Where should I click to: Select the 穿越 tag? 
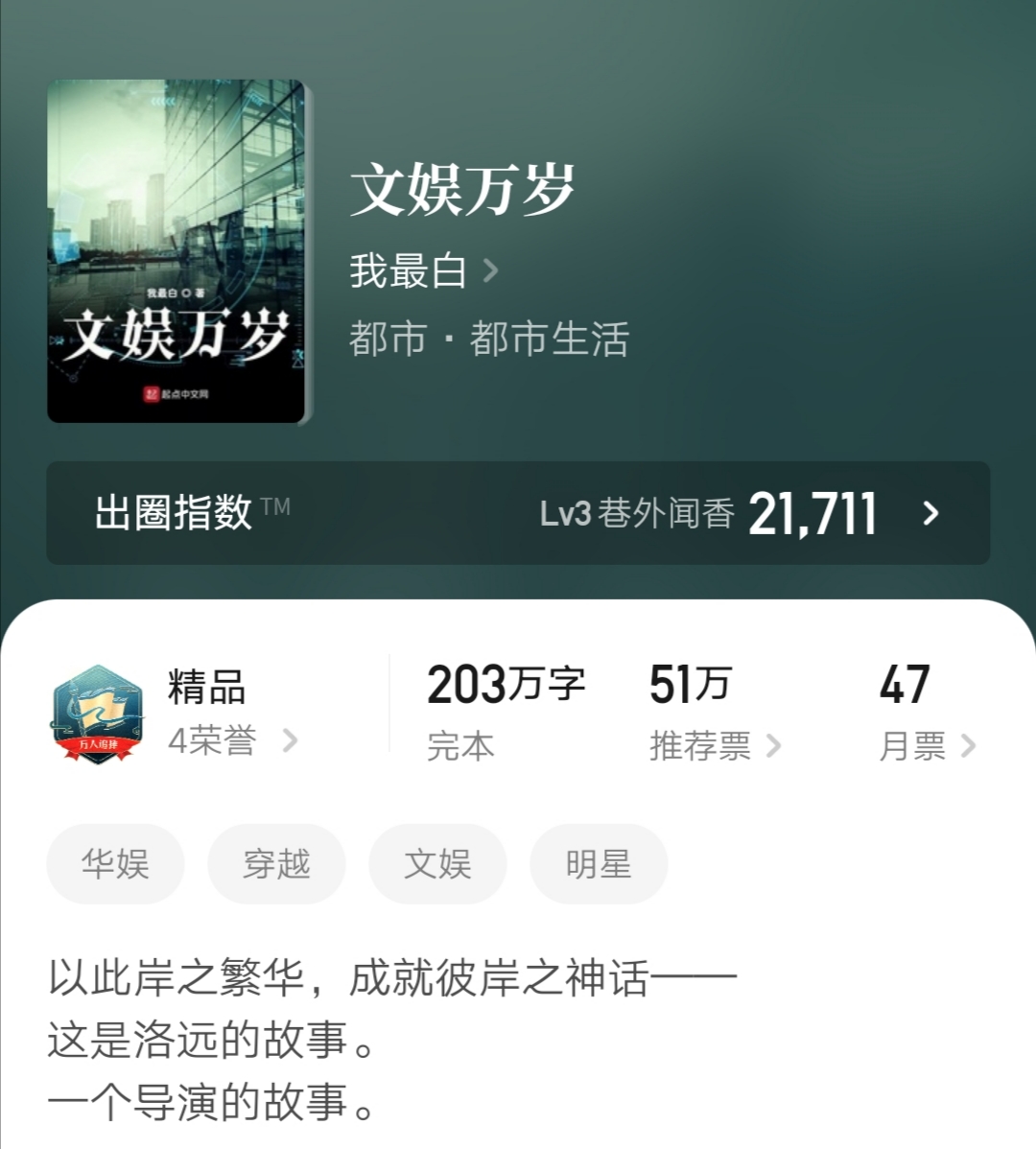coord(276,864)
